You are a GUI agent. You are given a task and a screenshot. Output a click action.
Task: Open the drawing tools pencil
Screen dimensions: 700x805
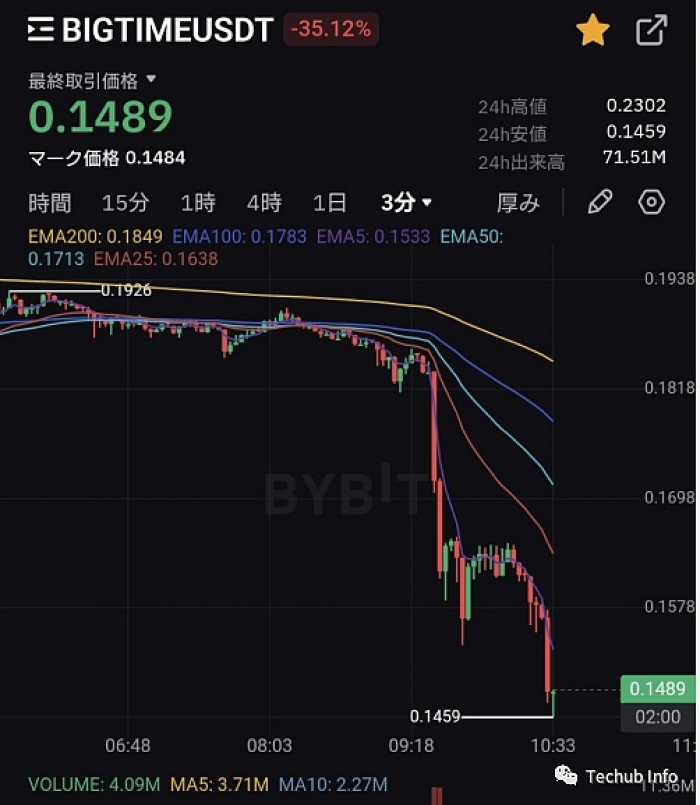click(600, 203)
